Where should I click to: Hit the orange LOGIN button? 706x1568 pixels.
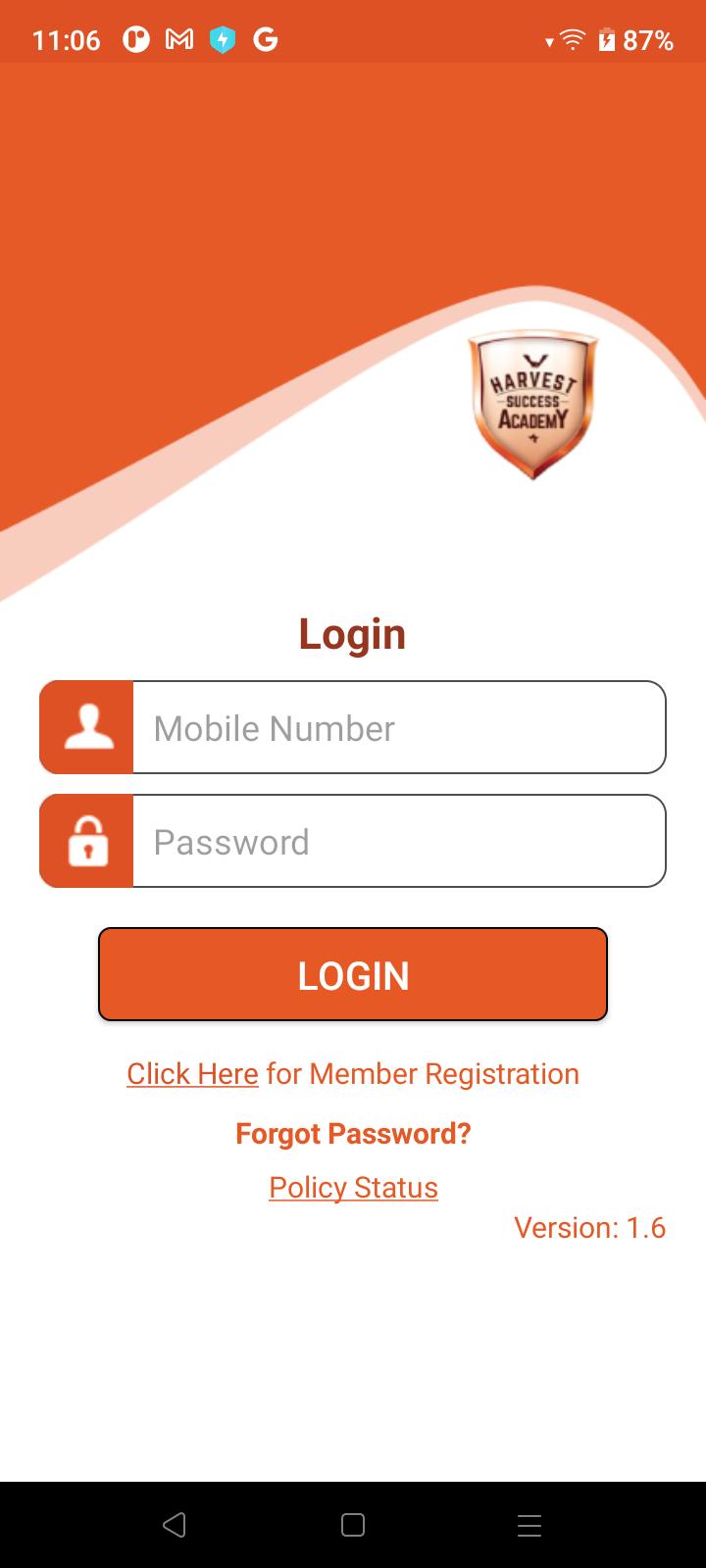click(353, 974)
